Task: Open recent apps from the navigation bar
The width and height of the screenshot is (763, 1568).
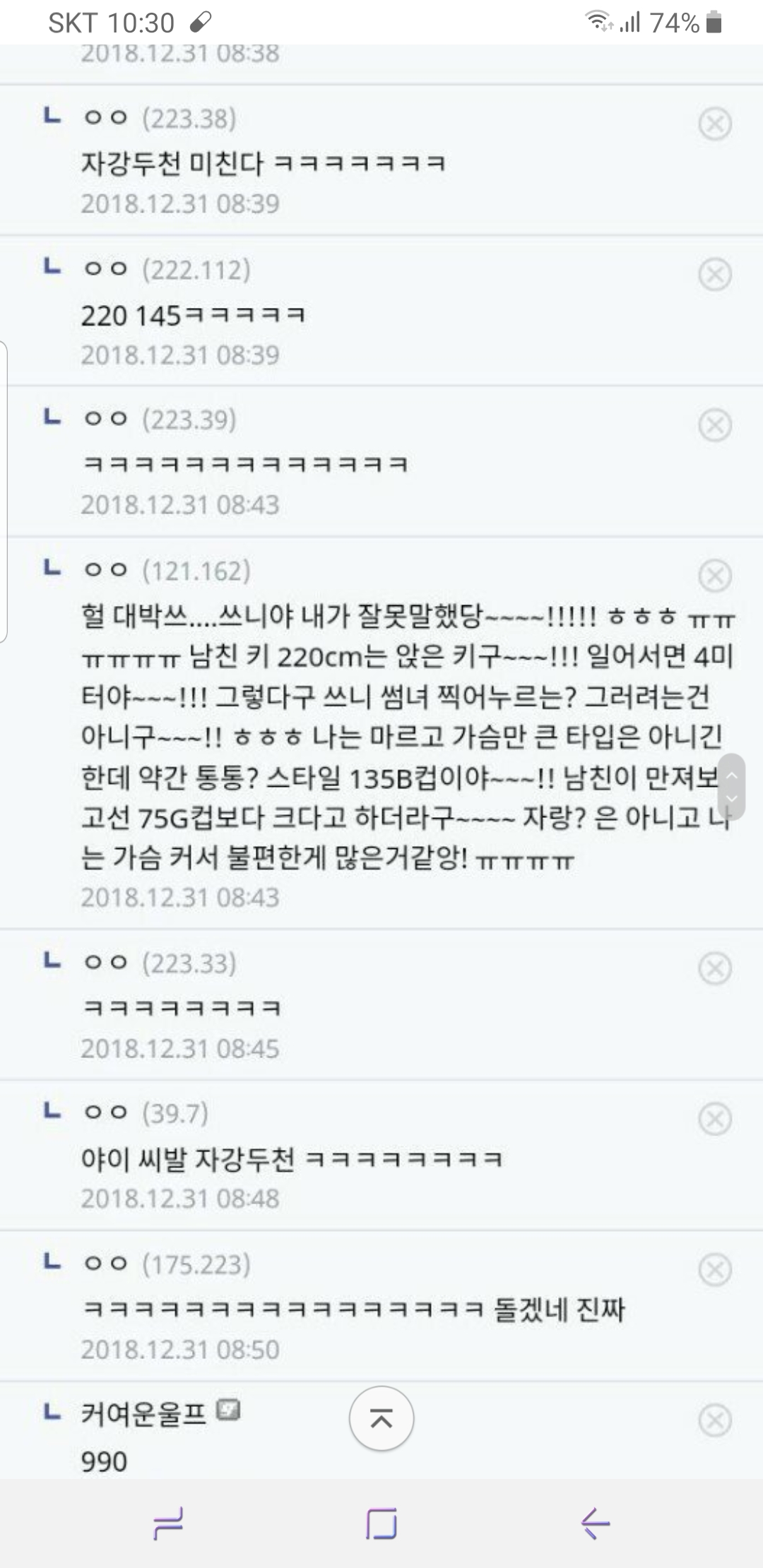Action: 168,1523
